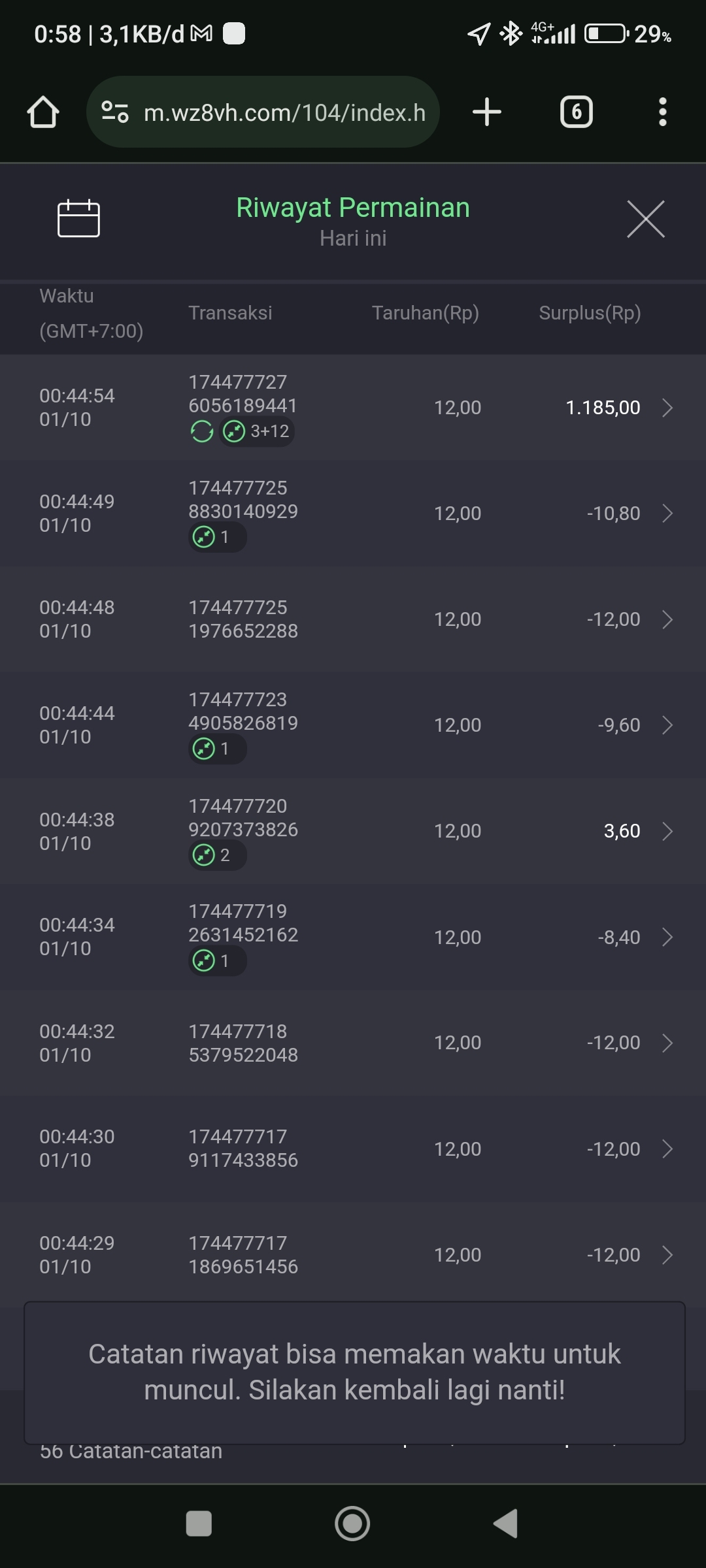Open recent apps from the navigation bar

click(x=199, y=1524)
